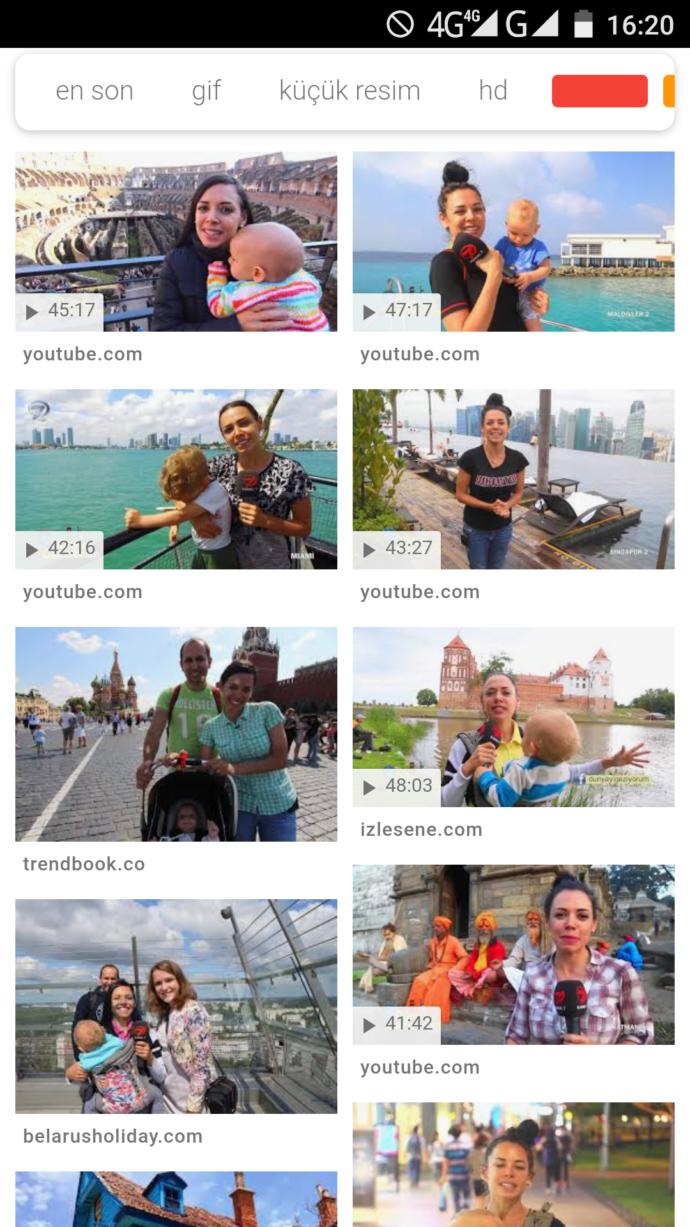The height and width of the screenshot is (1227, 690).
Task: Open the 48:03 izlesene.com video result
Action: [513, 717]
